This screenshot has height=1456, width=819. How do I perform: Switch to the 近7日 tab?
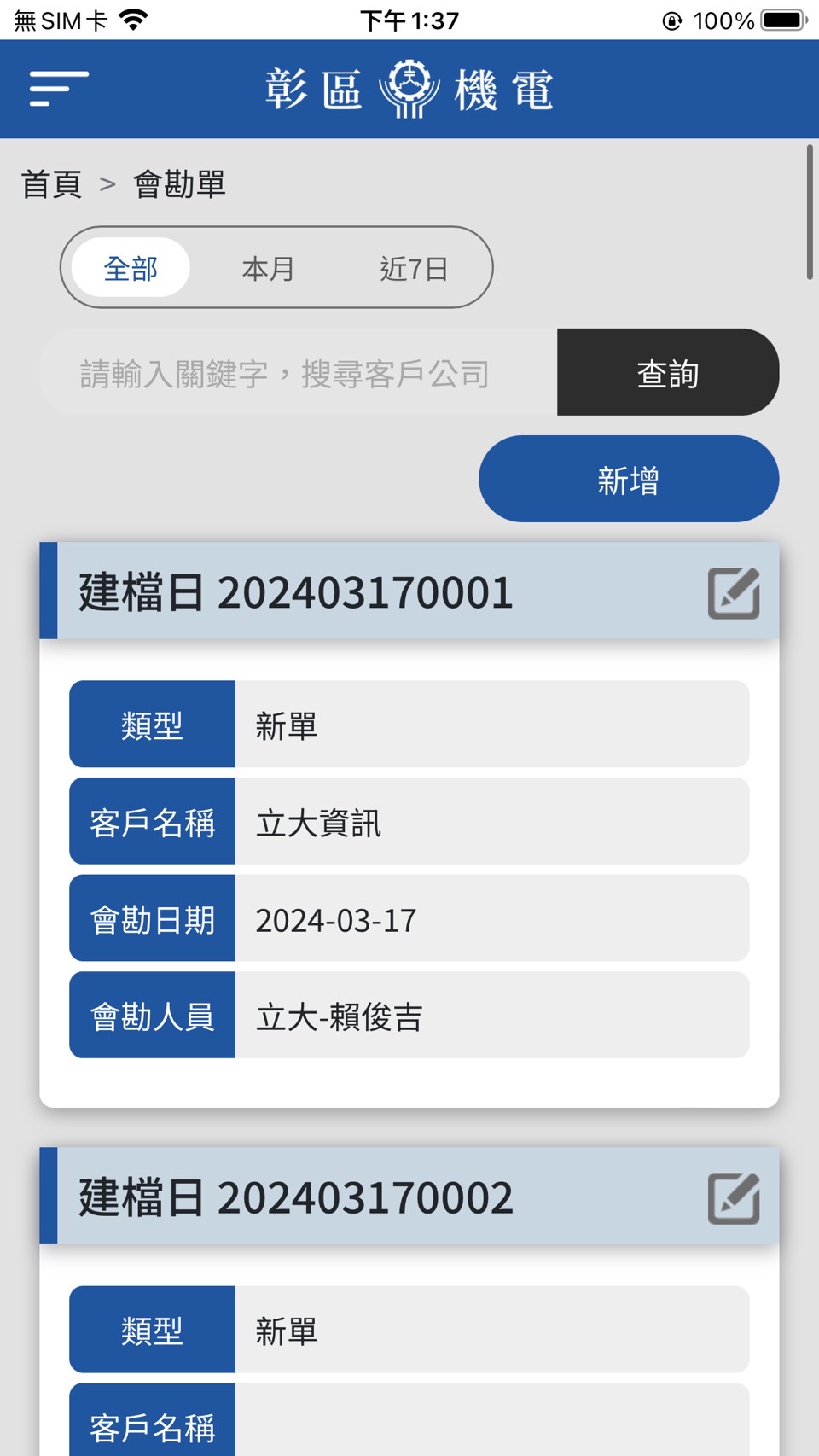(x=414, y=268)
